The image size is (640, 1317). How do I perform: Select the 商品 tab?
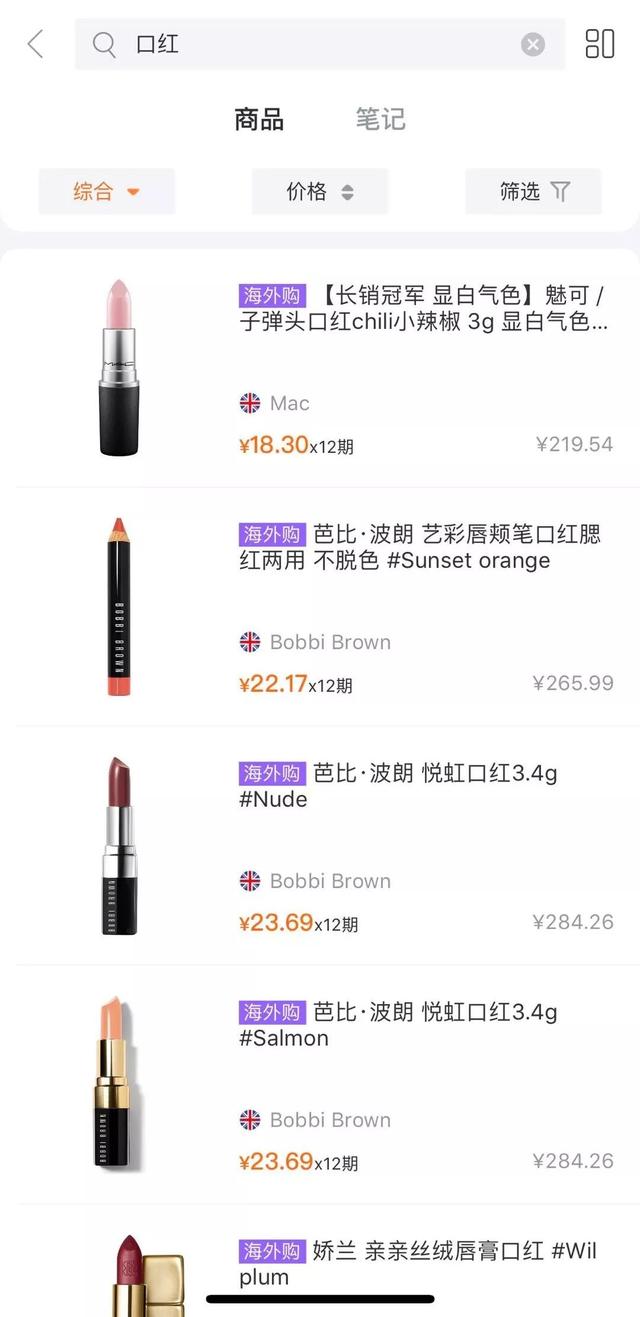(x=259, y=120)
